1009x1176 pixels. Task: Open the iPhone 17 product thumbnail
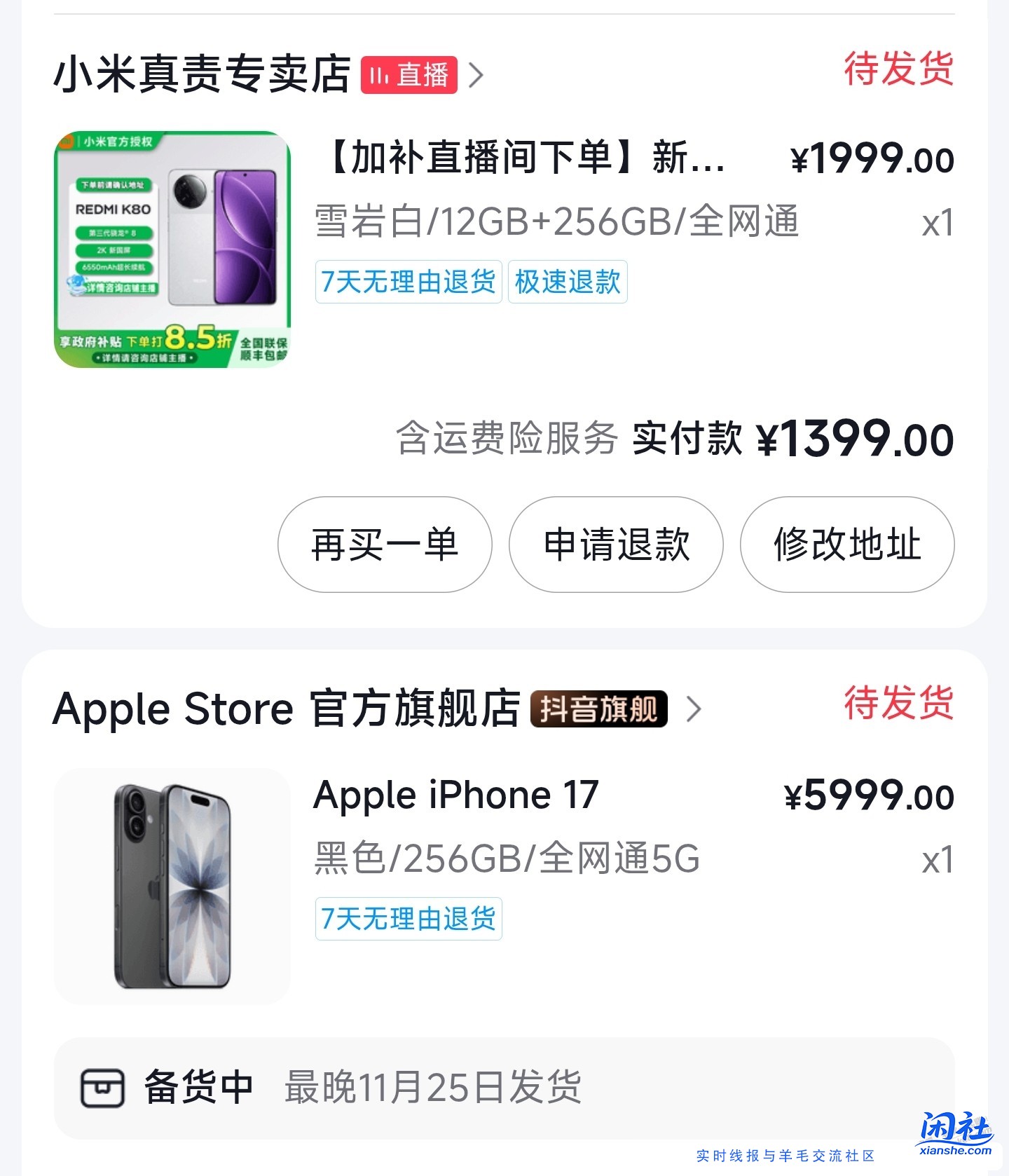173,889
